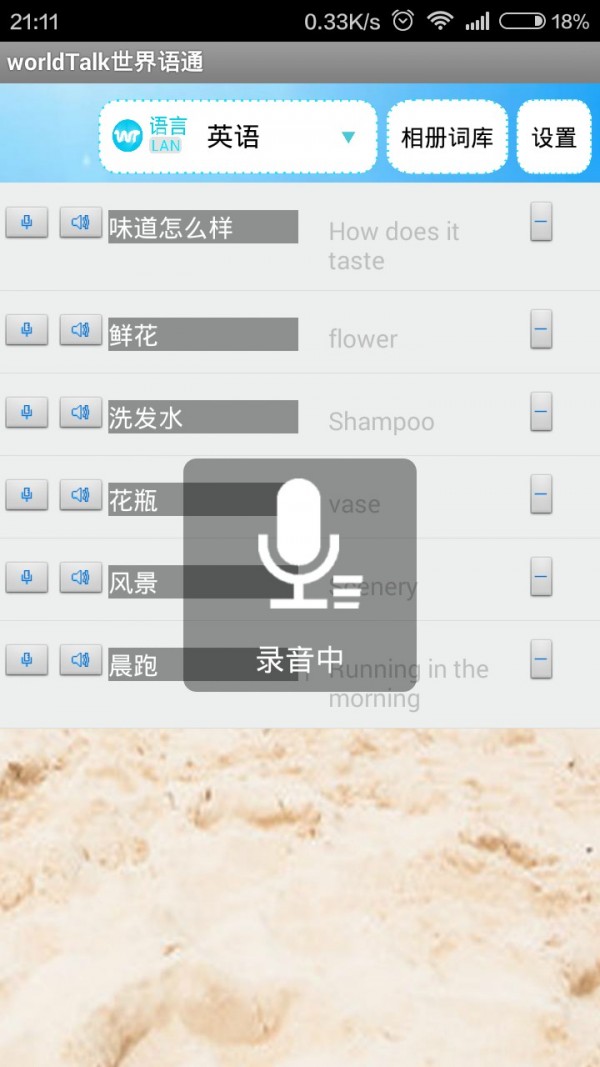600x1067 pixels.
Task: Remove the 味道怎么样 entry
Action: pyautogui.click(x=541, y=221)
